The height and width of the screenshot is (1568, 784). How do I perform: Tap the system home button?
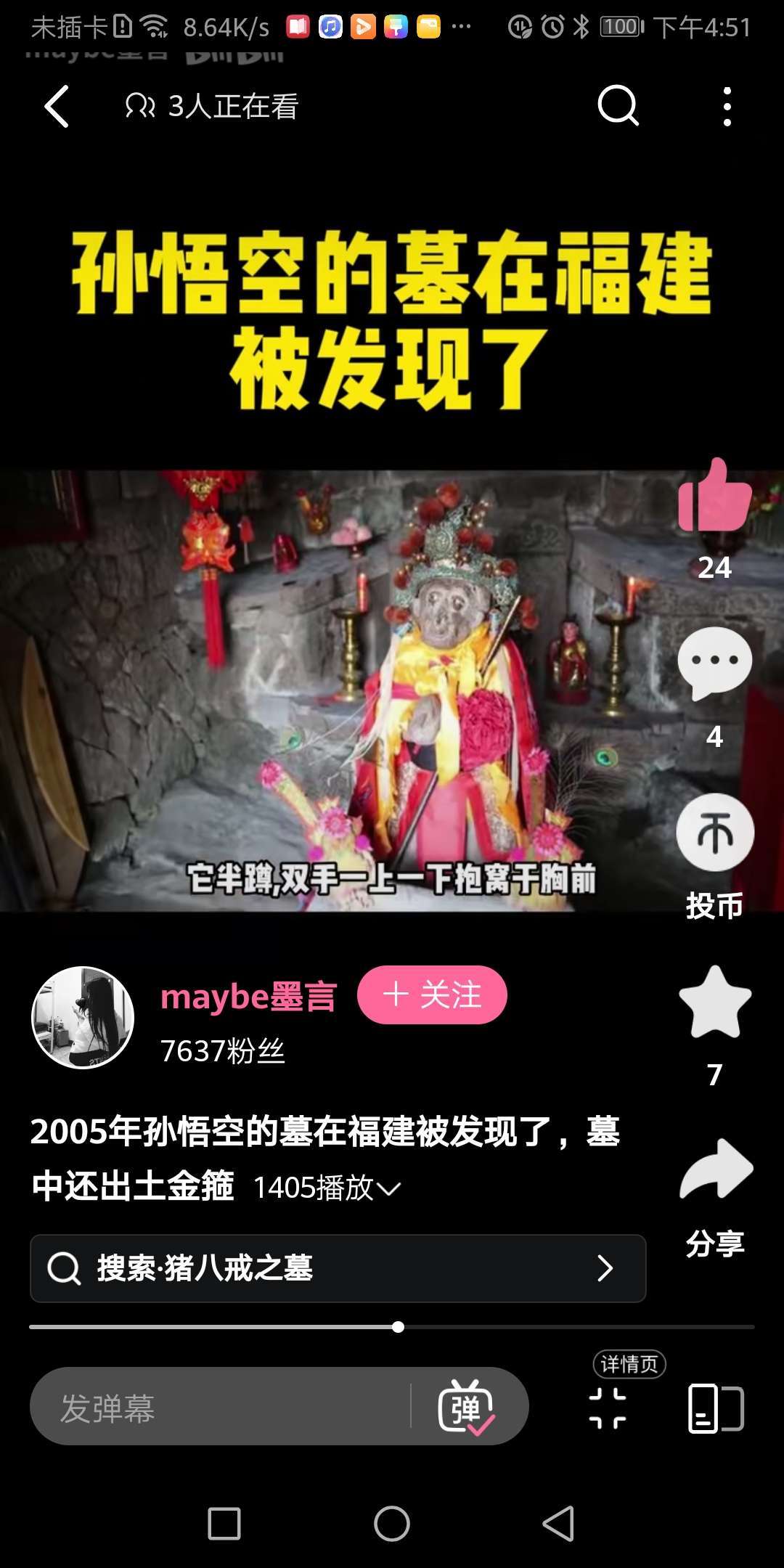point(392,1523)
